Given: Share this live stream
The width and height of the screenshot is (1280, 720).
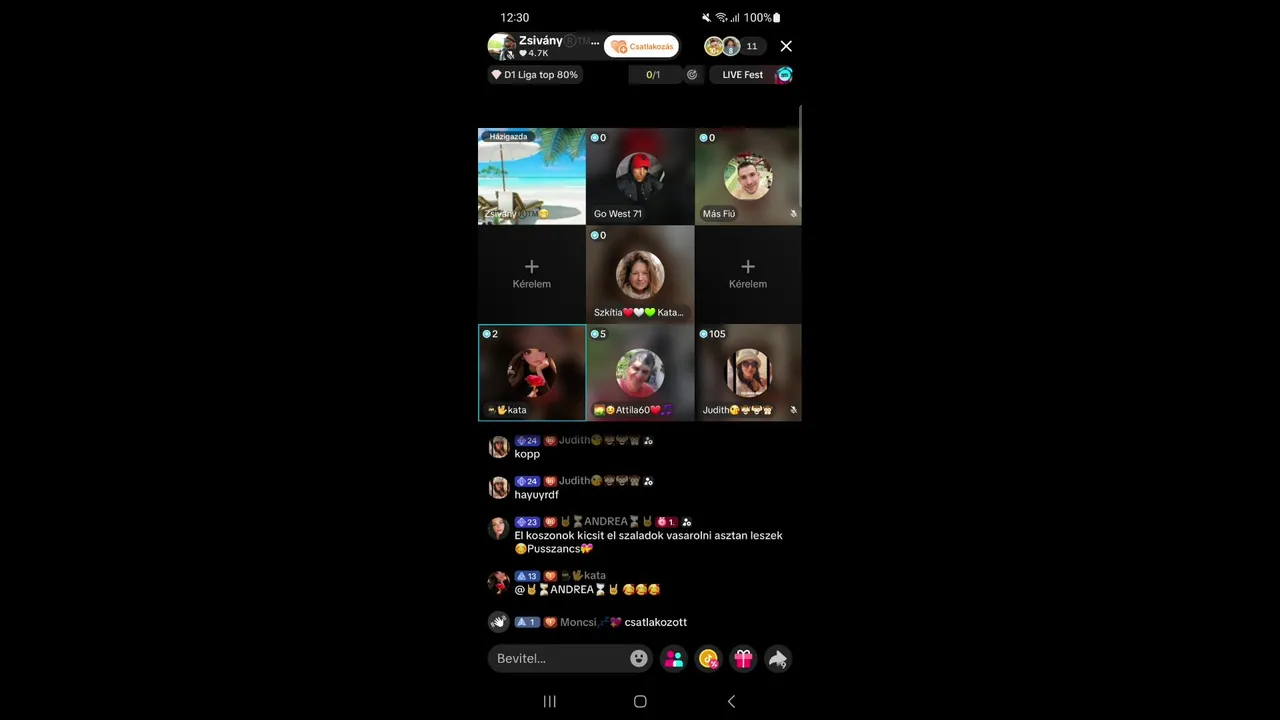Looking at the screenshot, I should [777, 658].
